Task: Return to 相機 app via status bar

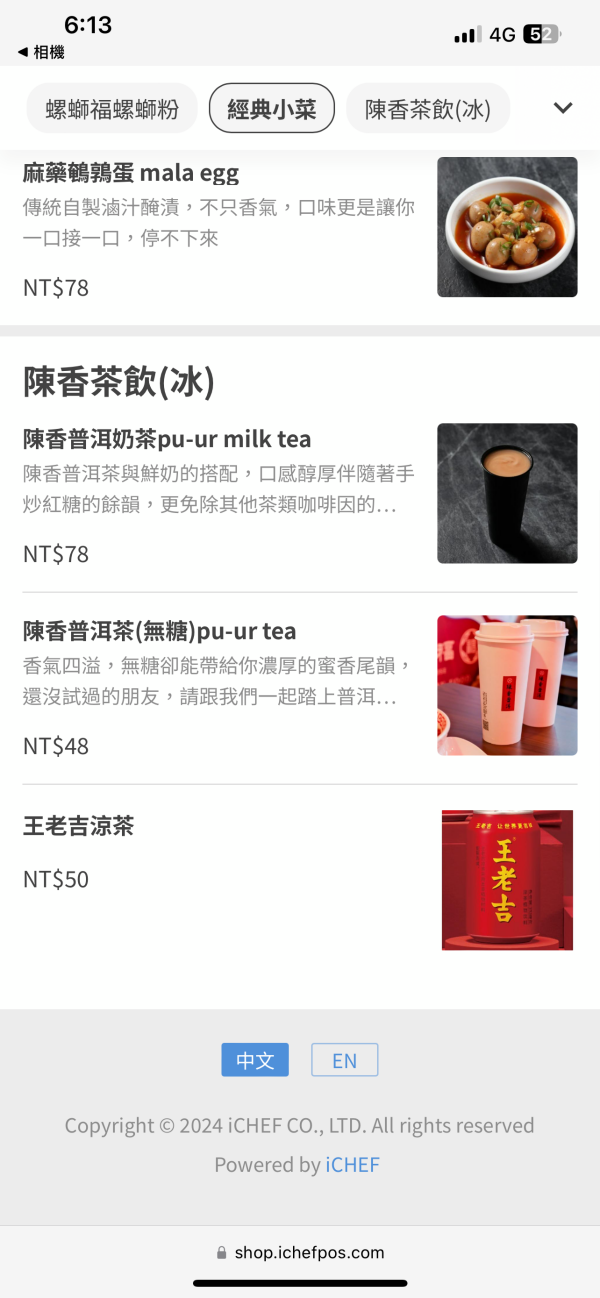Action: (41, 52)
